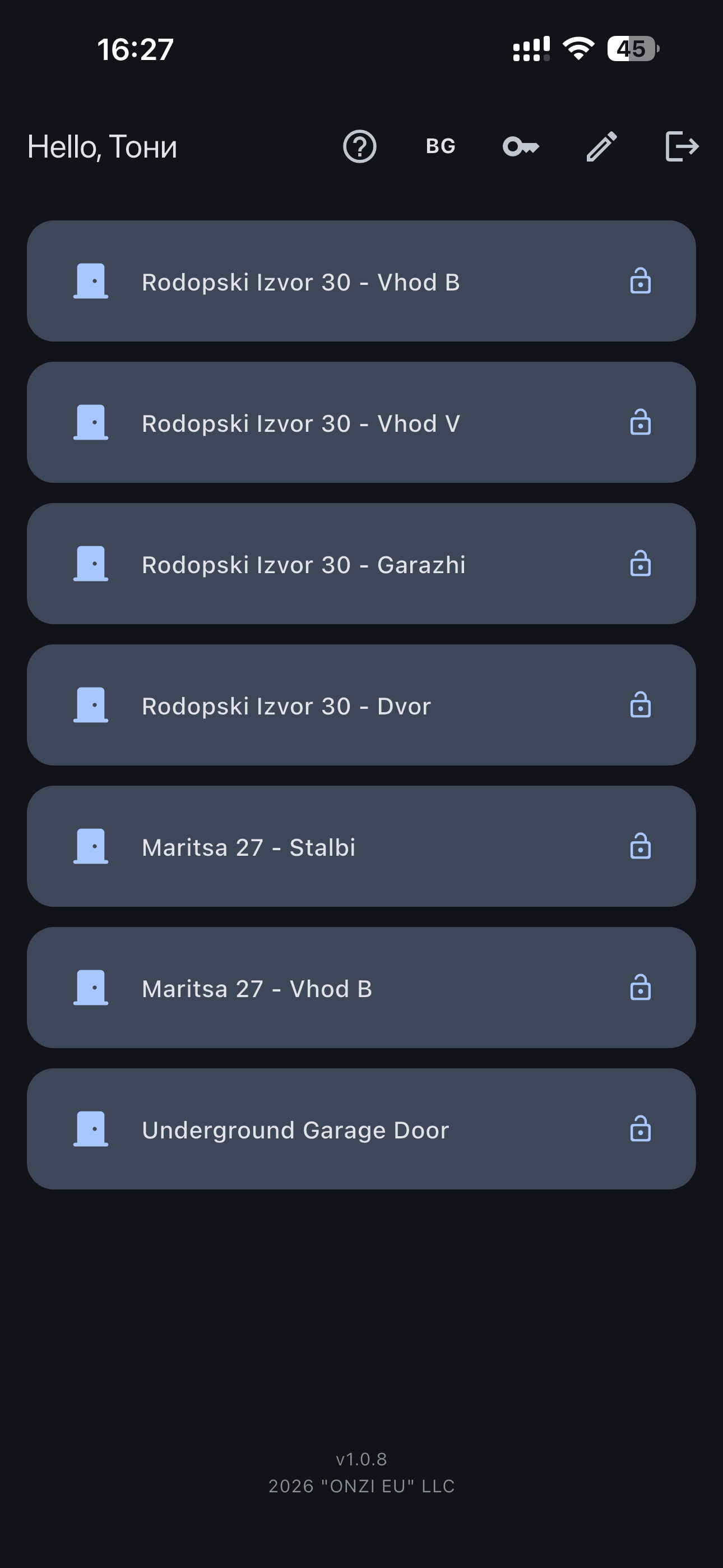723x1568 pixels.
Task: Unlock Rodopski Izvor 30 - Vhod B via its padlock
Action: click(641, 281)
